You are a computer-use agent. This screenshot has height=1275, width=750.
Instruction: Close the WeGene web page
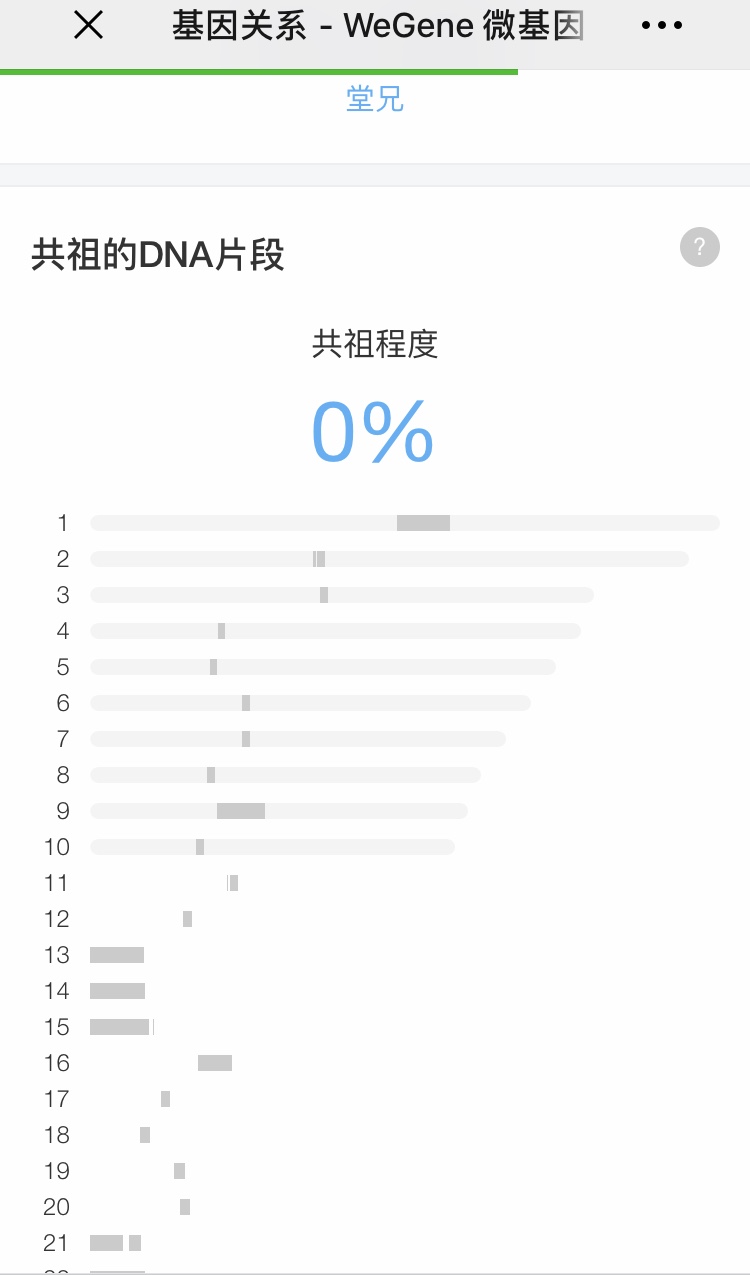click(89, 26)
